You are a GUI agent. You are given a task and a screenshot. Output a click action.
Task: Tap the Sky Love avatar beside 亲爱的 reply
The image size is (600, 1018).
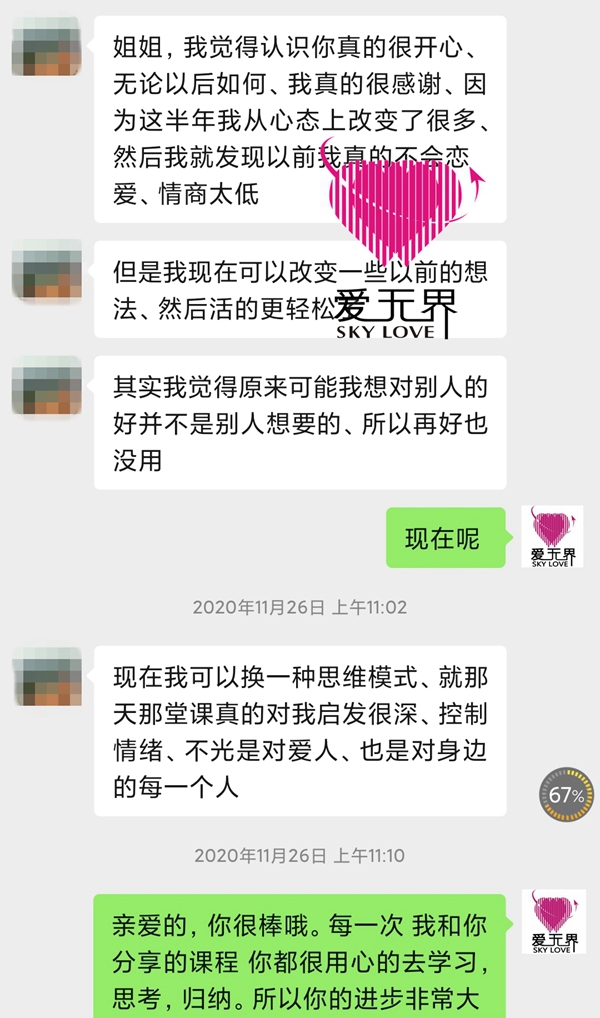(x=552, y=921)
